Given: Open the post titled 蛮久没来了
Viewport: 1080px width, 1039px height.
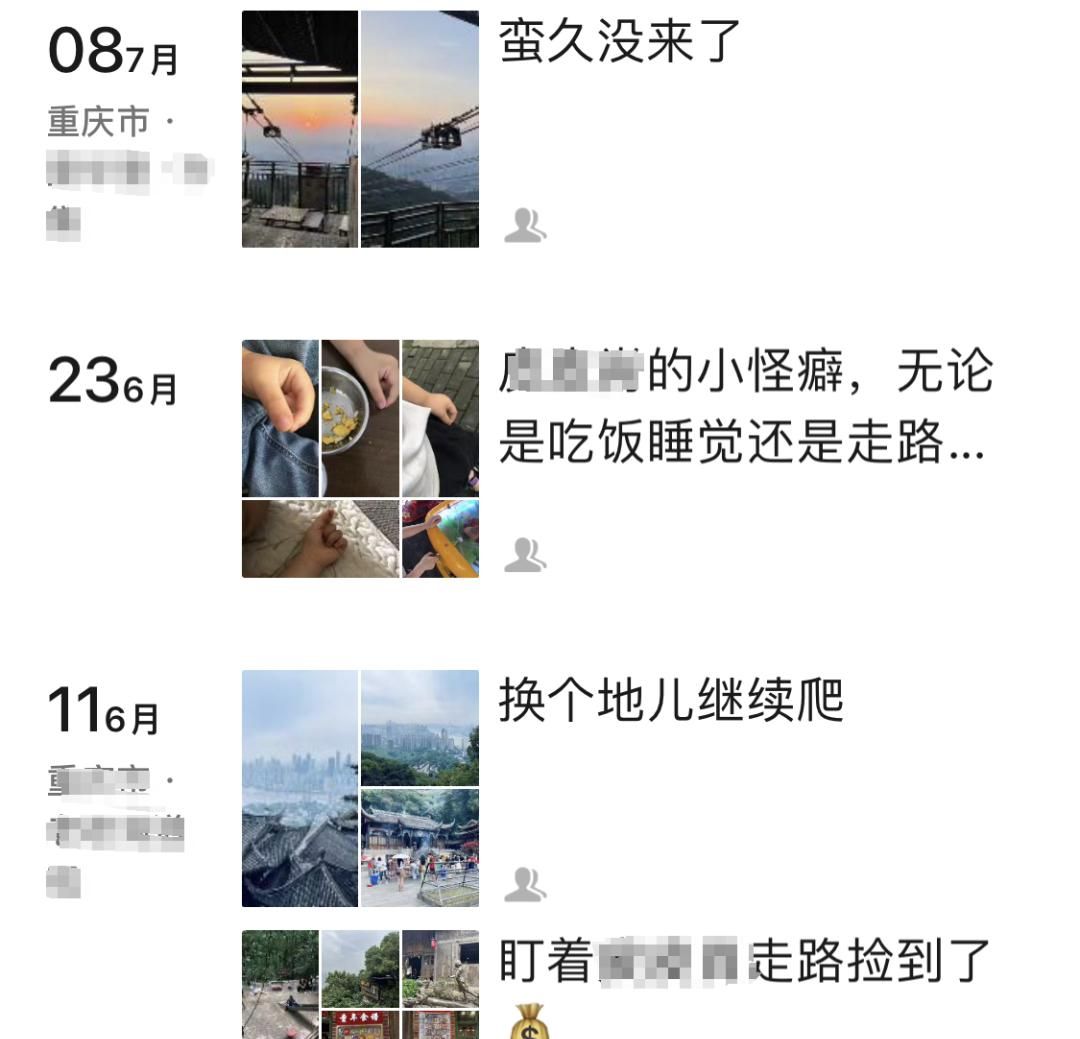Looking at the screenshot, I should [620, 41].
